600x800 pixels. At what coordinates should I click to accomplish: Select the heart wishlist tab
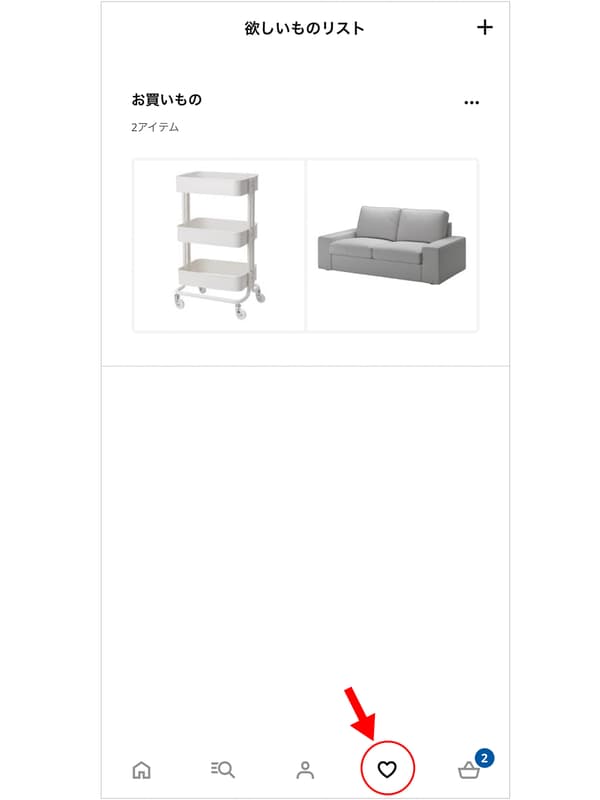387,769
